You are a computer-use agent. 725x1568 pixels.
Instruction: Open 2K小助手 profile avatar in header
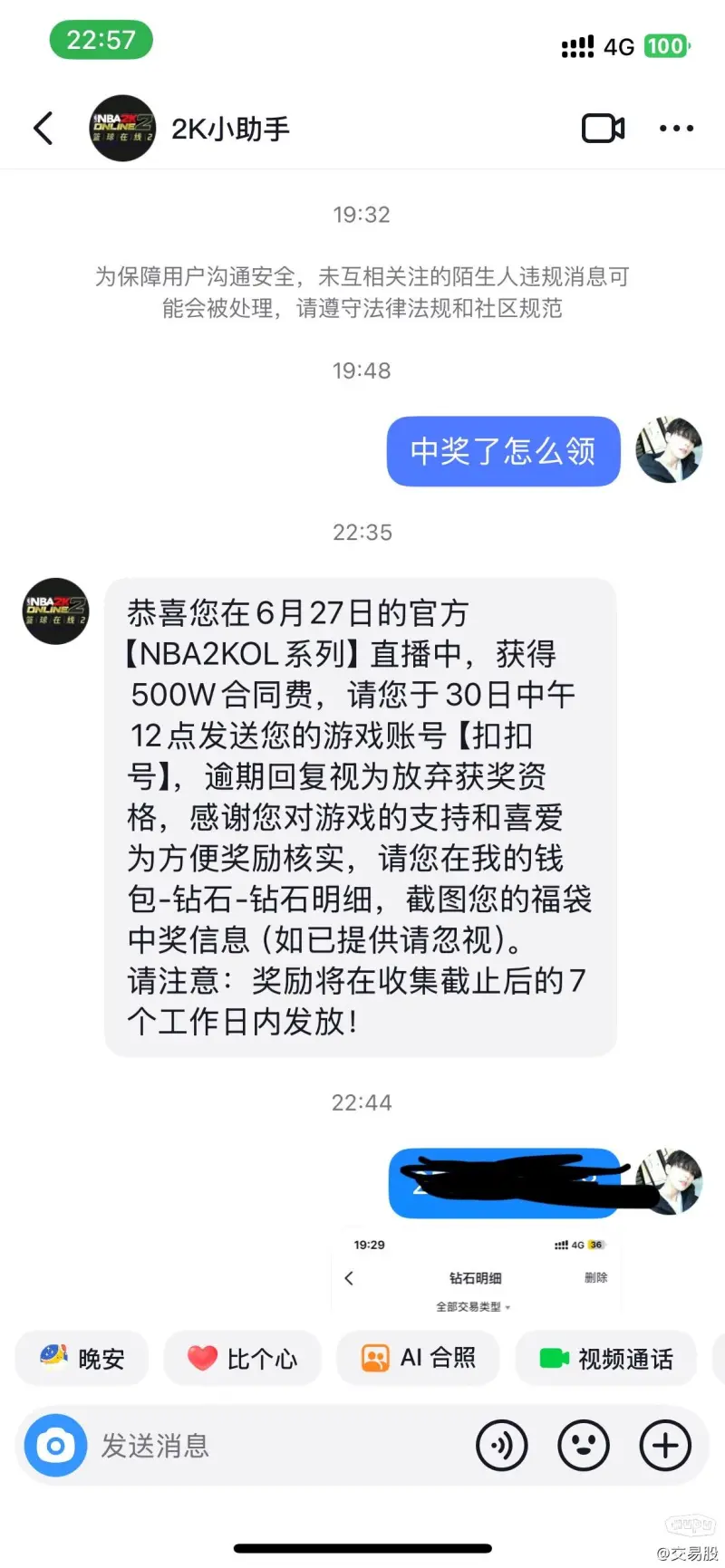tap(122, 129)
